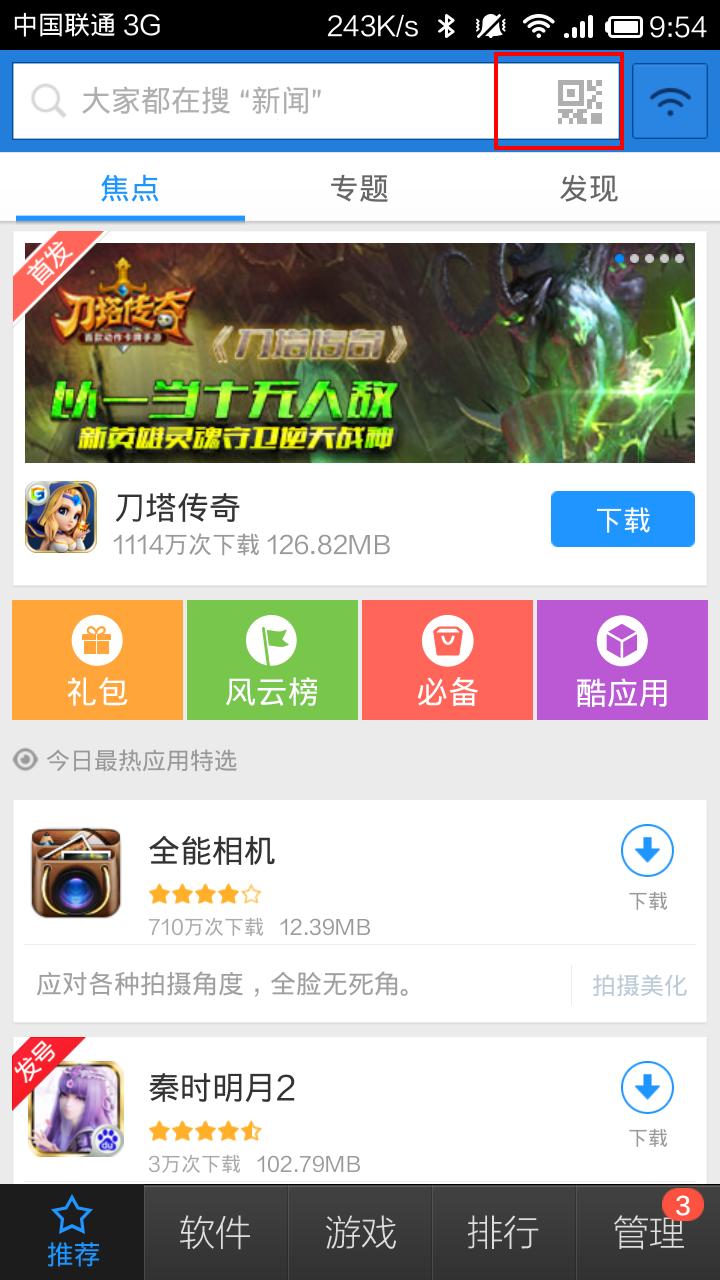Open the QR code scanner icon

point(580,101)
